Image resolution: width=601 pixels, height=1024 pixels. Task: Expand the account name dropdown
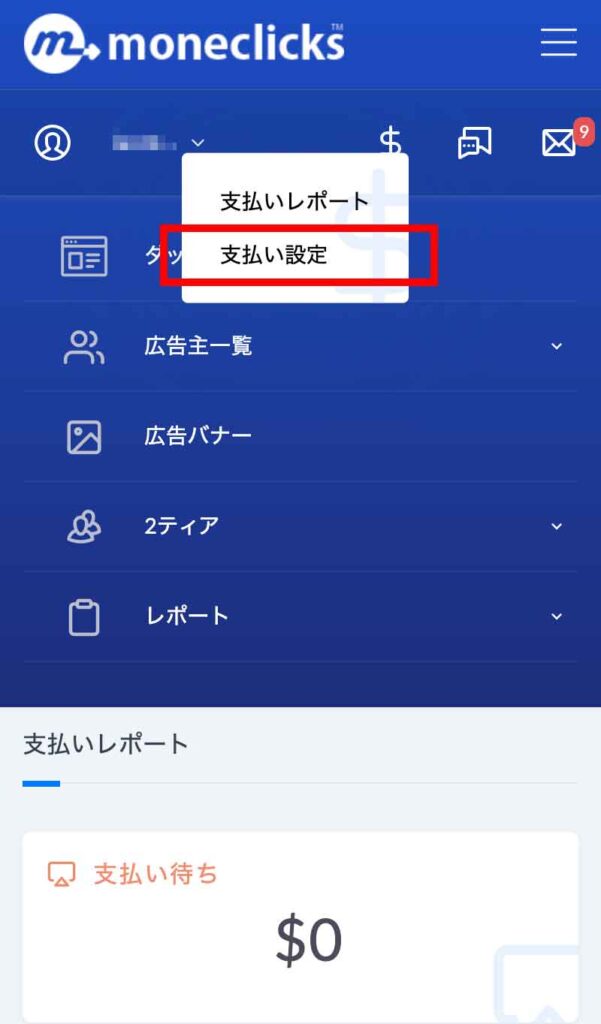tap(197, 143)
